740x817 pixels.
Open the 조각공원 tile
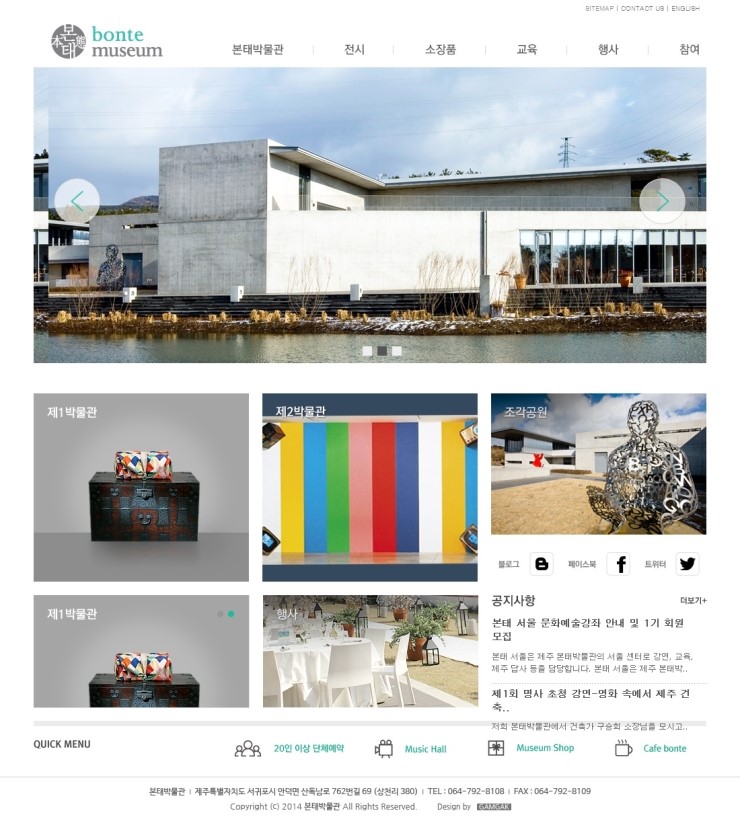[598, 463]
